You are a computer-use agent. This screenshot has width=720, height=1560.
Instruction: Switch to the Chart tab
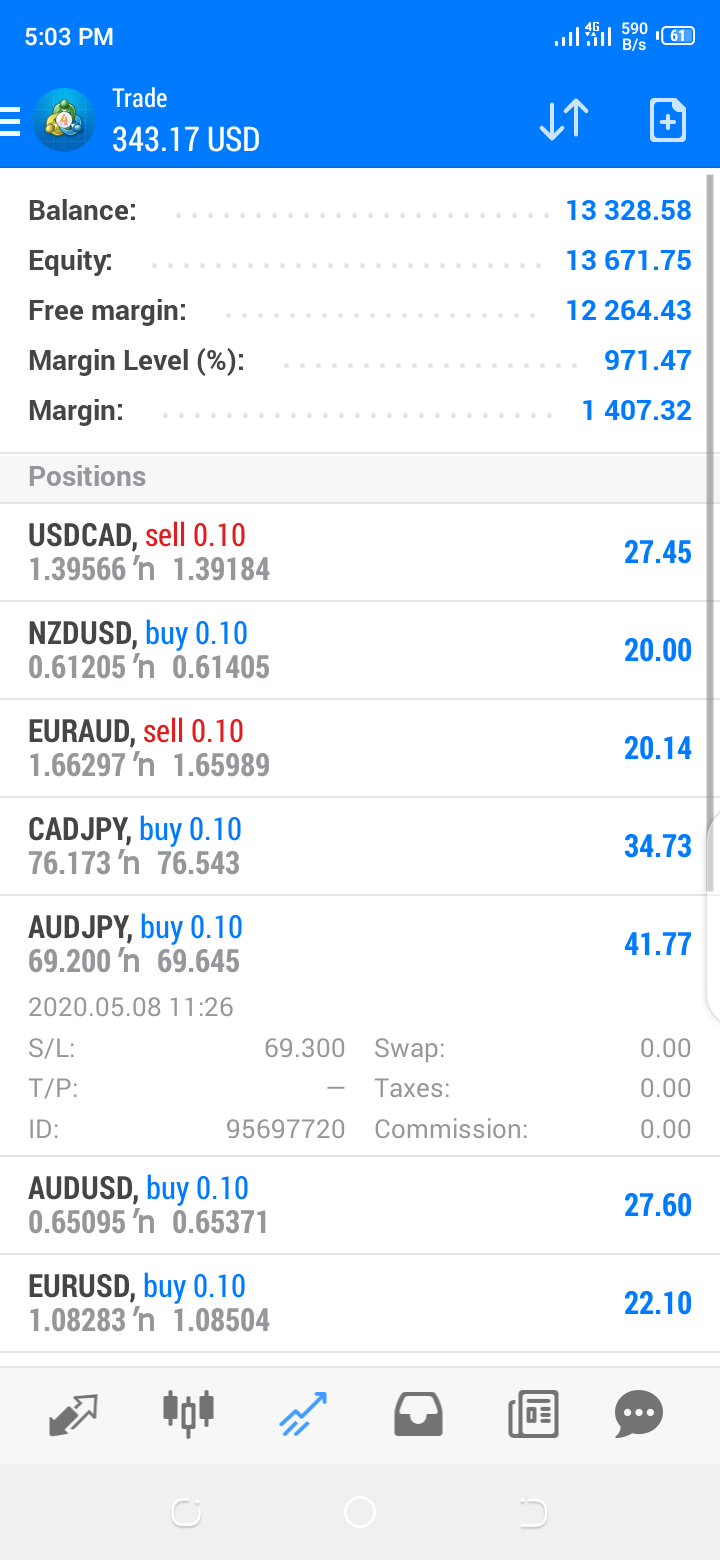click(188, 1412)
